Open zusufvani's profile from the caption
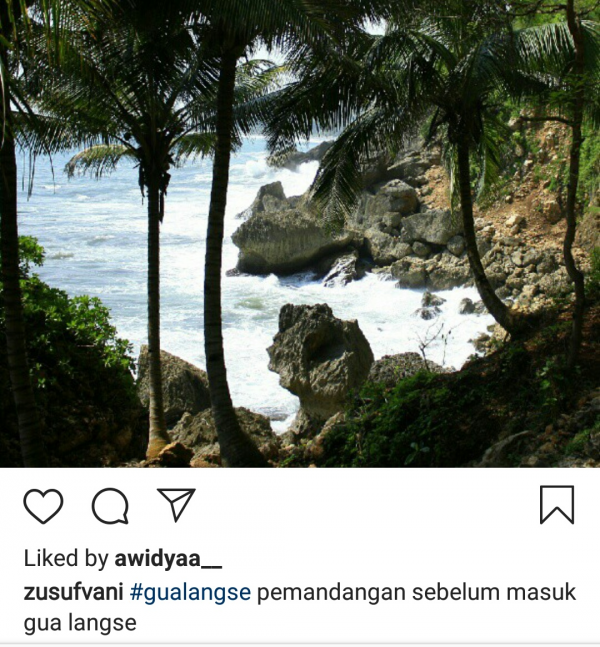 (x=74, y=592)
